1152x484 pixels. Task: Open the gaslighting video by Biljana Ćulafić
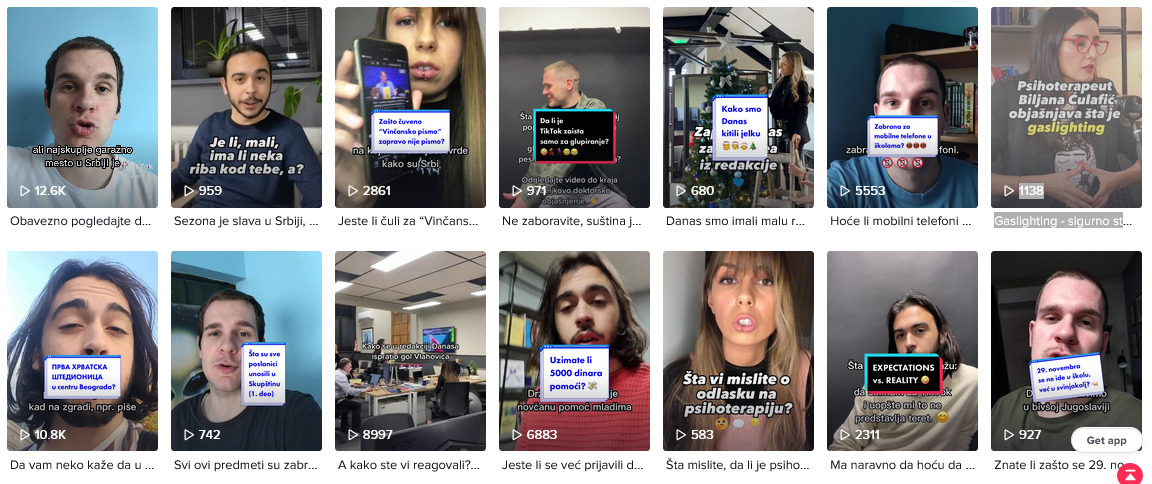pos(1066,107)
